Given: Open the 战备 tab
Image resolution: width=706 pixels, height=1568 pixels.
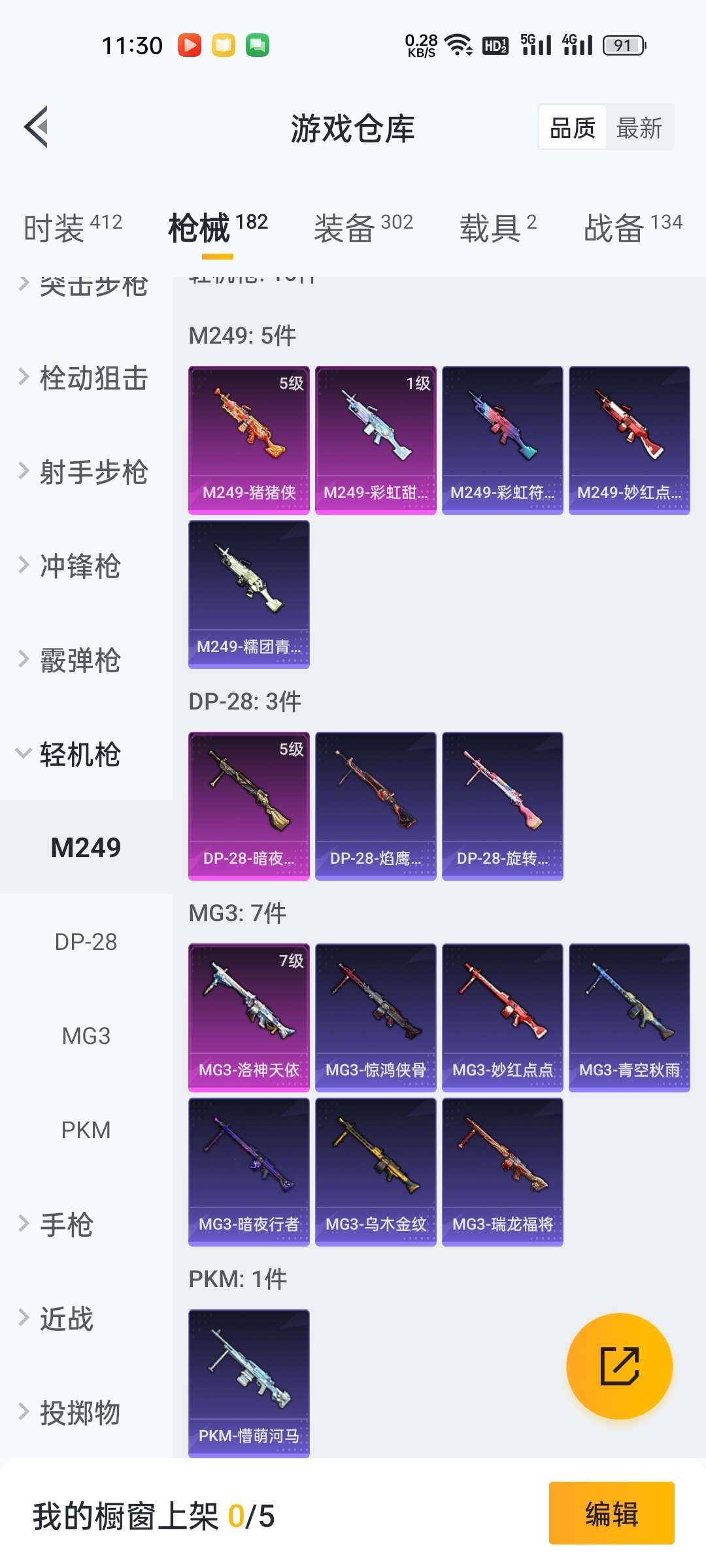Looking at the screenshot, I should click(x=632, y=228).
